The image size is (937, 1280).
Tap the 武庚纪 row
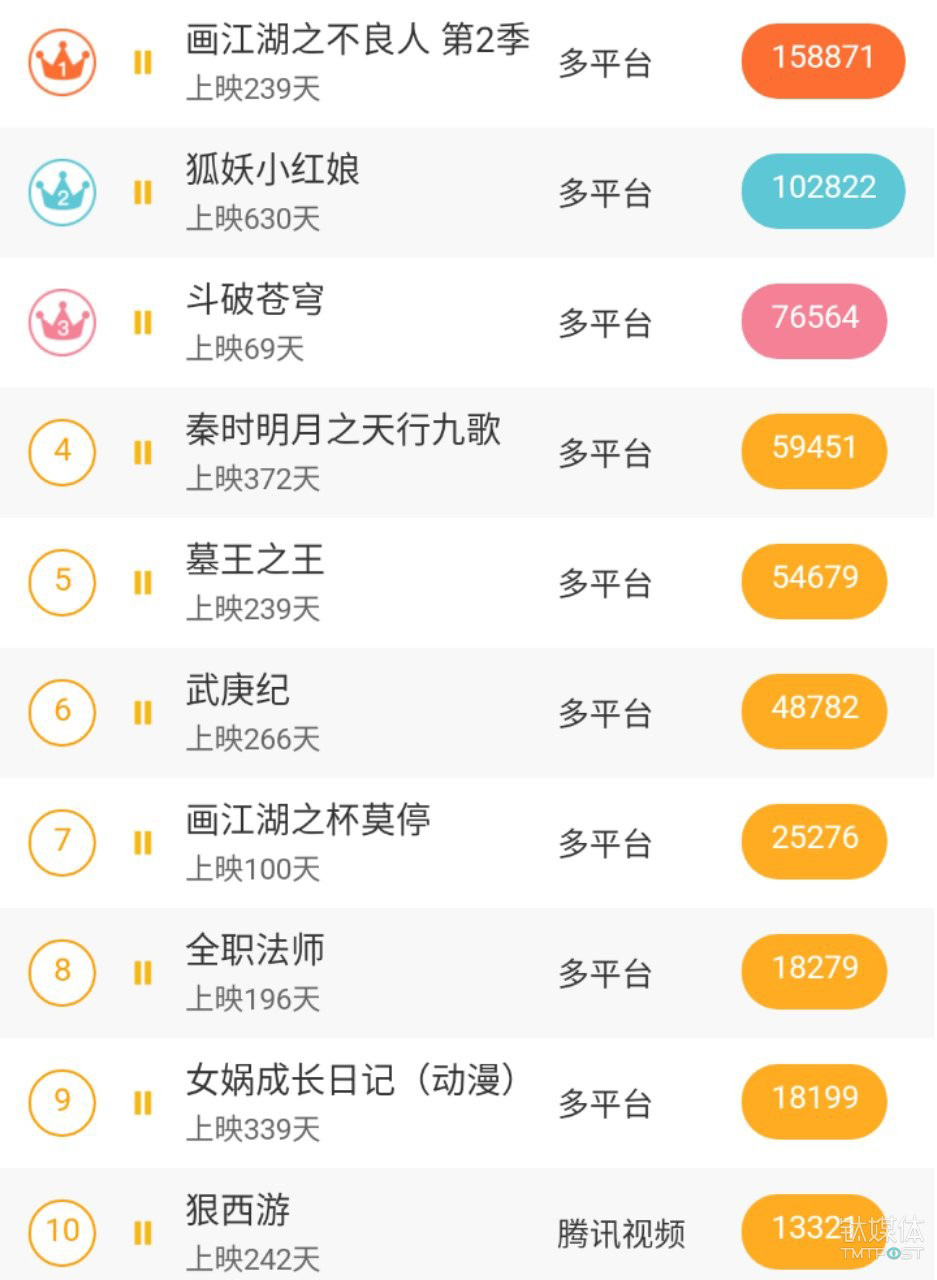point(238,691)
